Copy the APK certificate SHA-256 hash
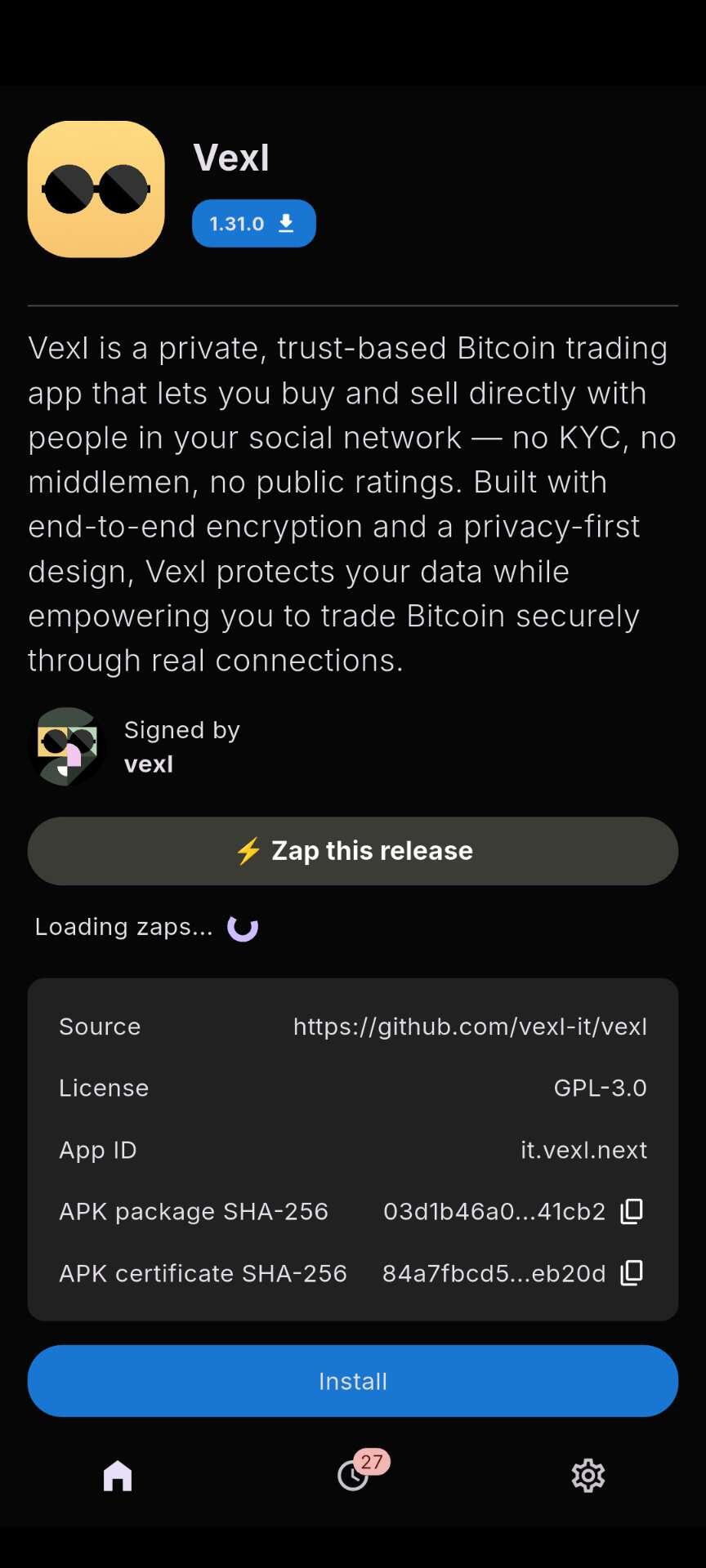This screenshot has height=1568, width=706. click(x=632, y=1273)
